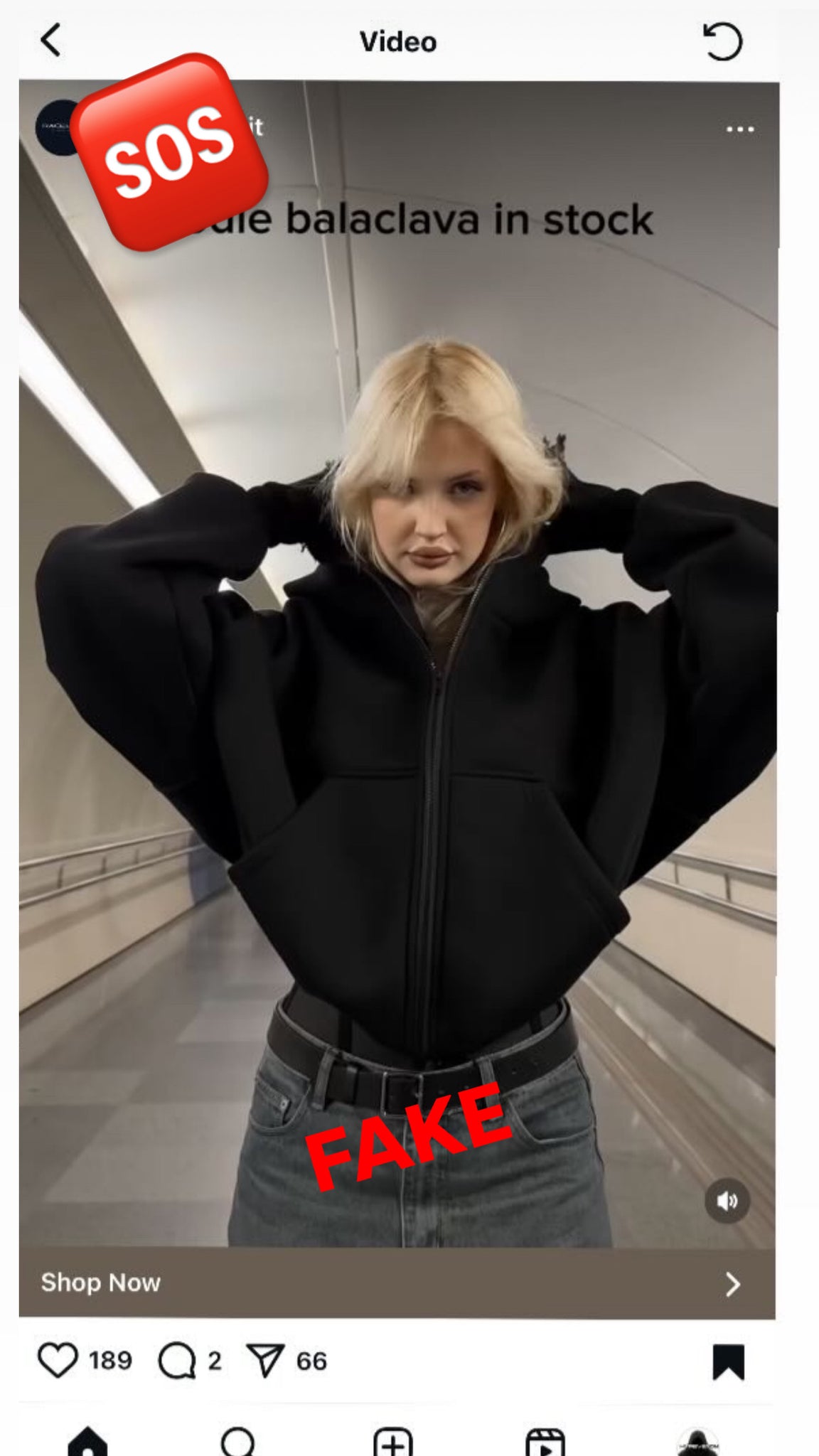Open your profile tab
The height and width of the screenshot is (1456, 819).
(697, 1442)
